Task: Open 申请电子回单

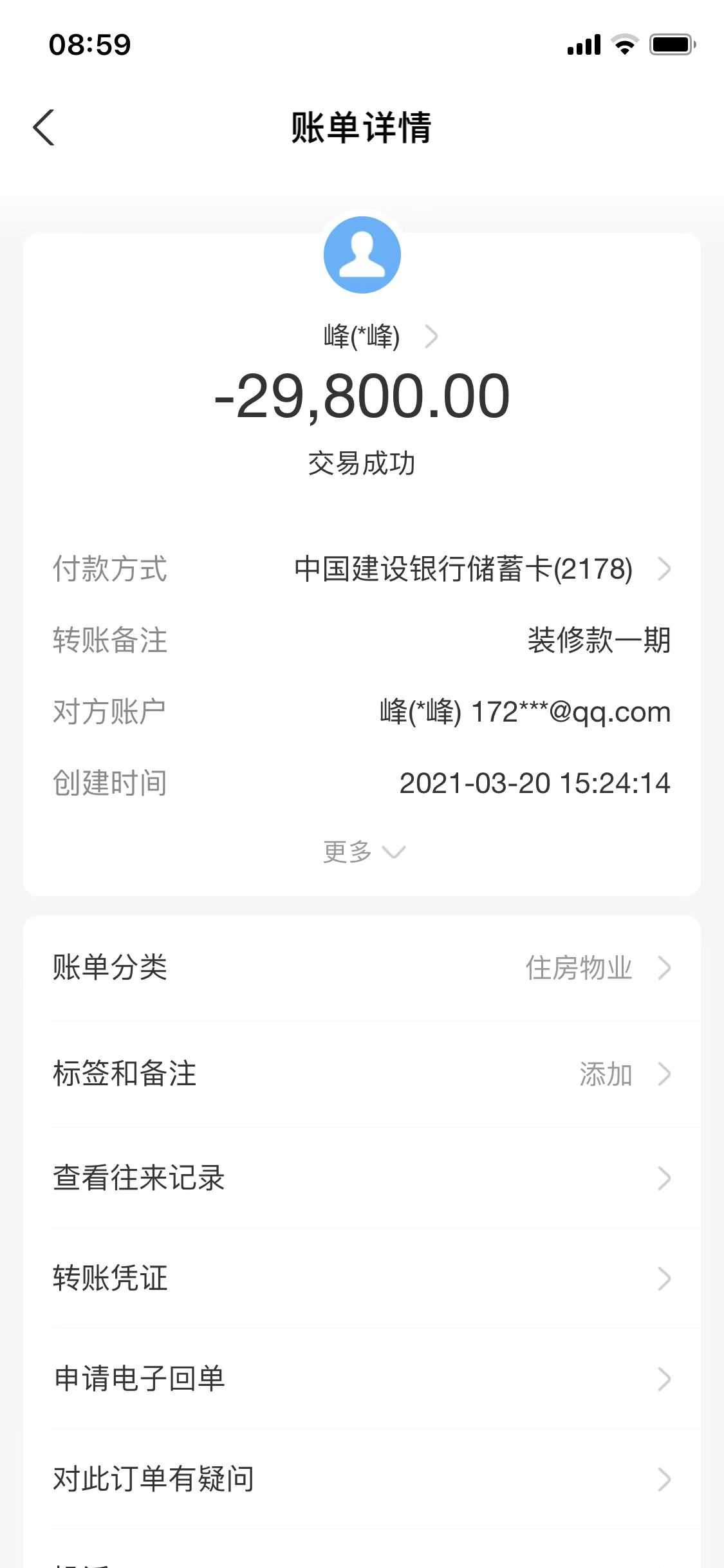Action: 362,1379
